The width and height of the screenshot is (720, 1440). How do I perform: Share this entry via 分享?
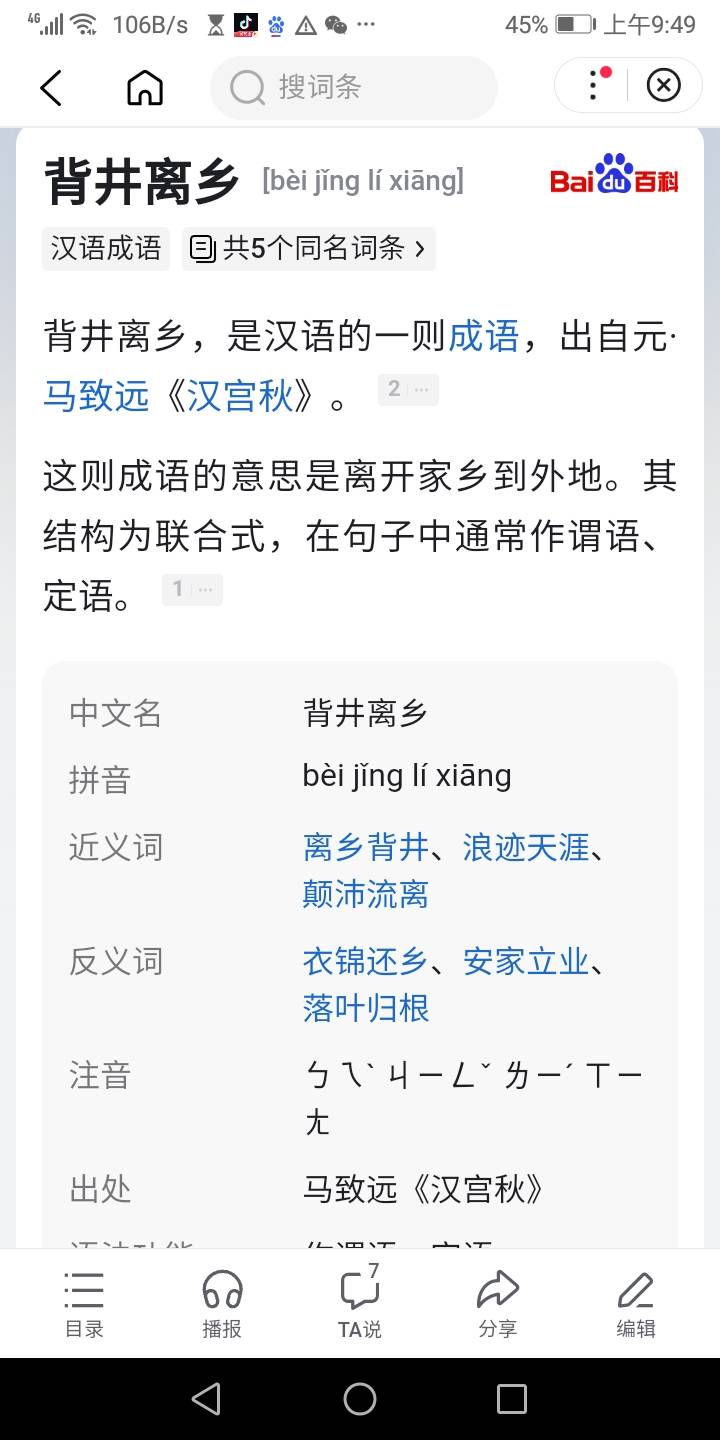pos(498,1304)
